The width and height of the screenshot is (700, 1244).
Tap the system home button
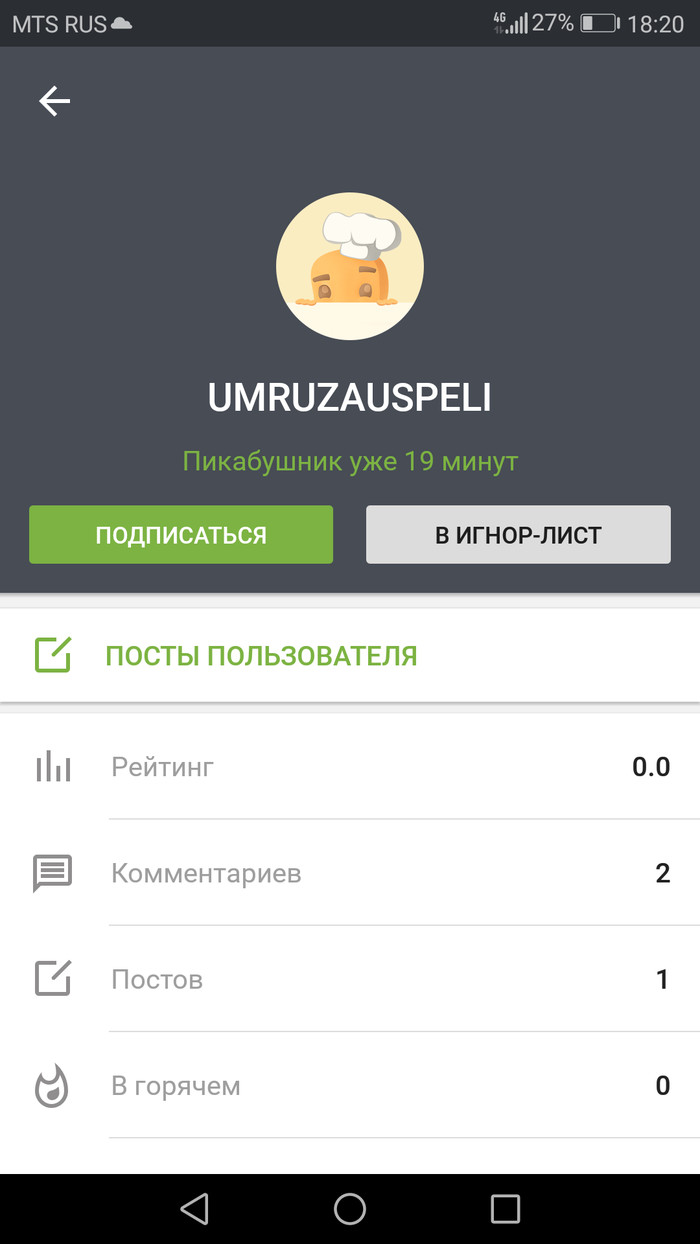350,1208
